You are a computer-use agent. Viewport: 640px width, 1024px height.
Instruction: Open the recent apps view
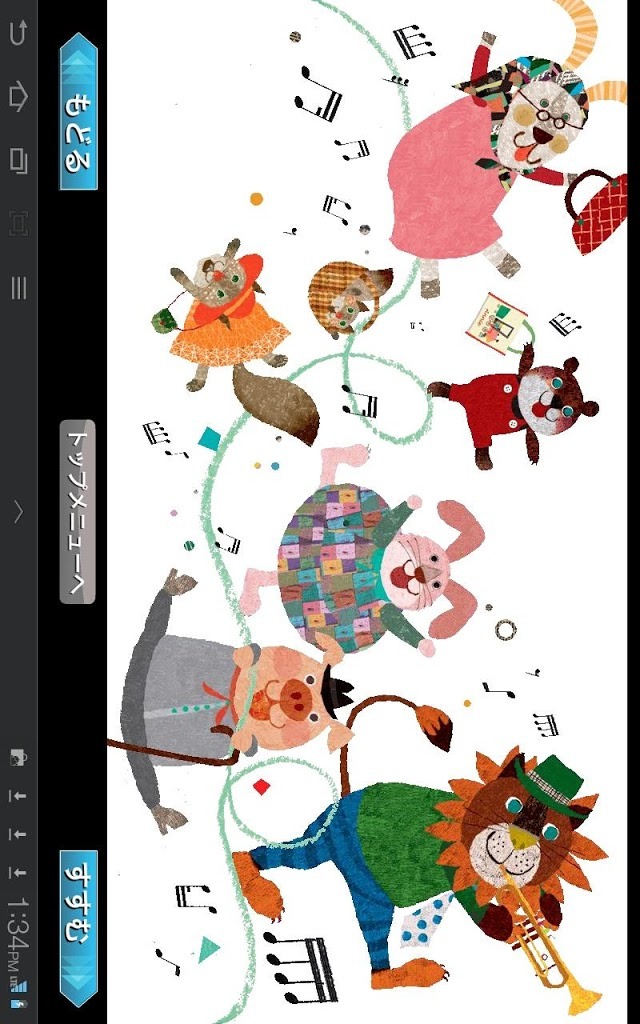tap(18, 160)
